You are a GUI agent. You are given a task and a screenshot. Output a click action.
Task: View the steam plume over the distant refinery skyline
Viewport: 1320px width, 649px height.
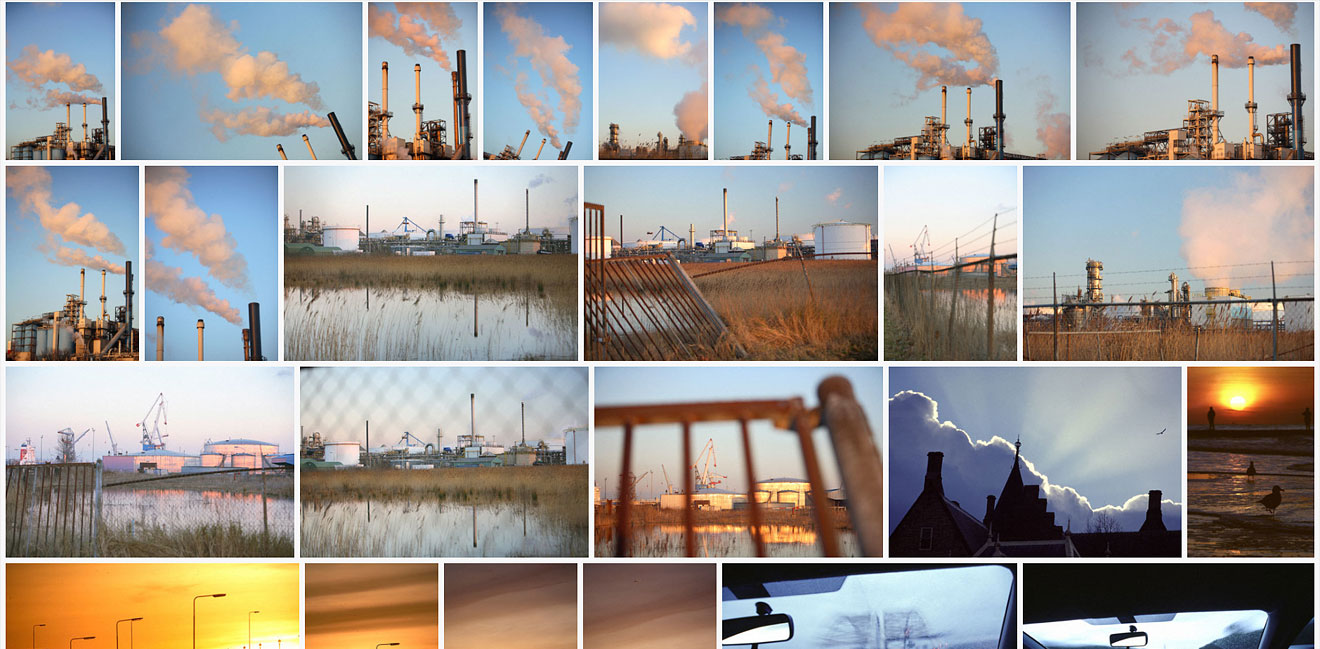(x=653, y=81)
